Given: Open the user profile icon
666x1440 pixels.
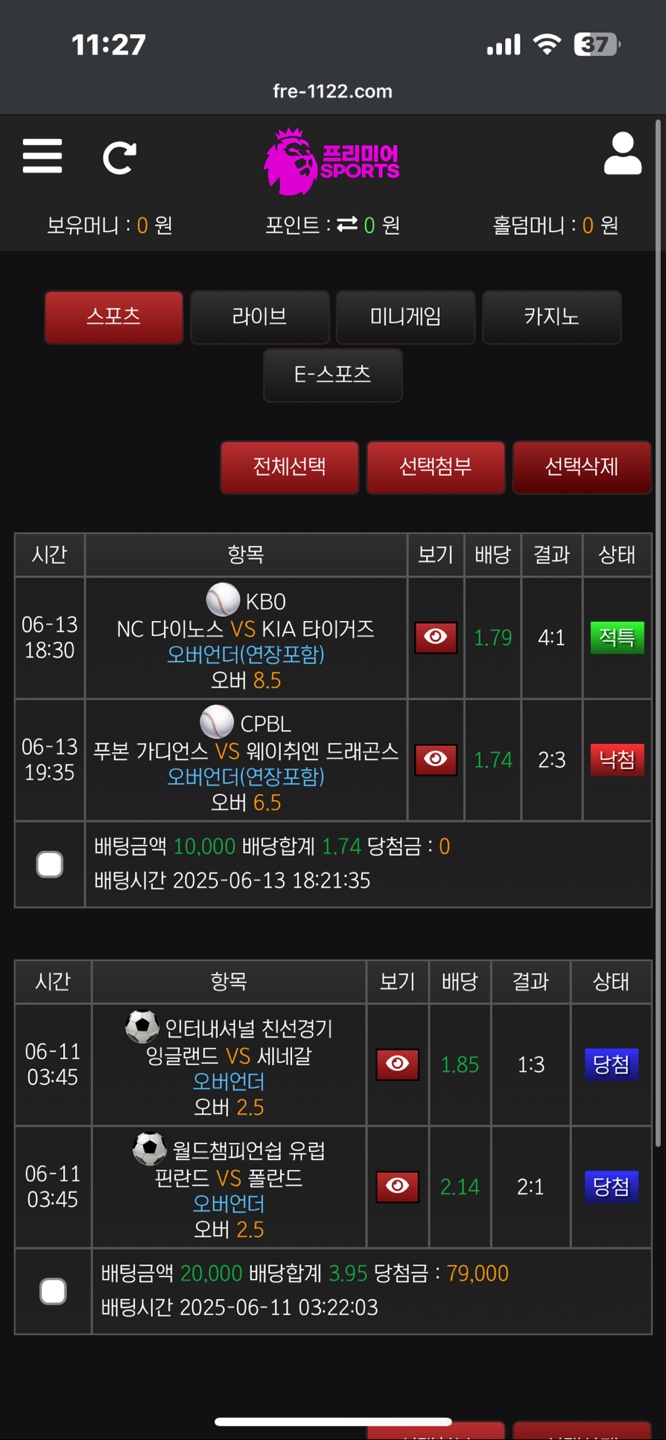Looking at the screenshot, I should coord(622,155).
